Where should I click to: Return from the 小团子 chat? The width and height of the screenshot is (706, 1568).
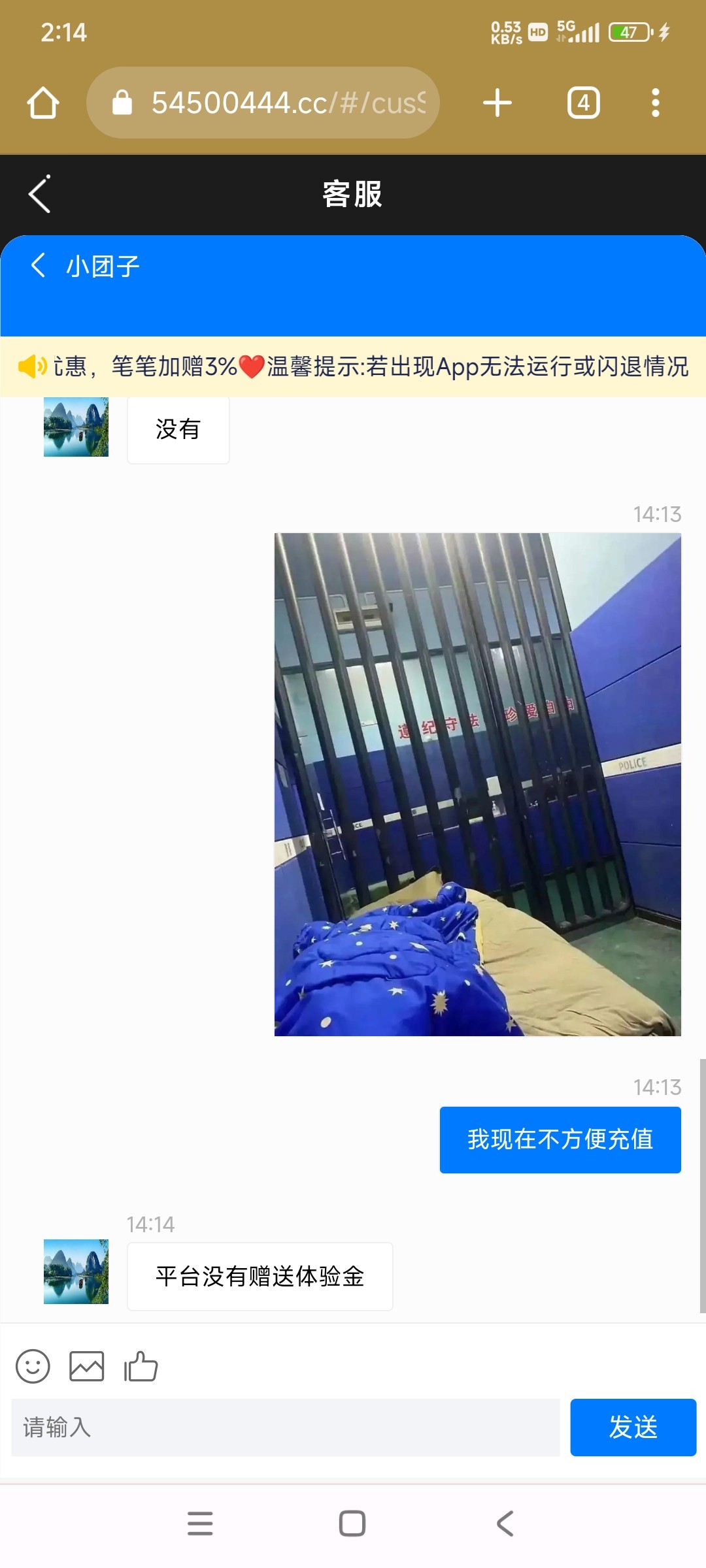[39, 265]
